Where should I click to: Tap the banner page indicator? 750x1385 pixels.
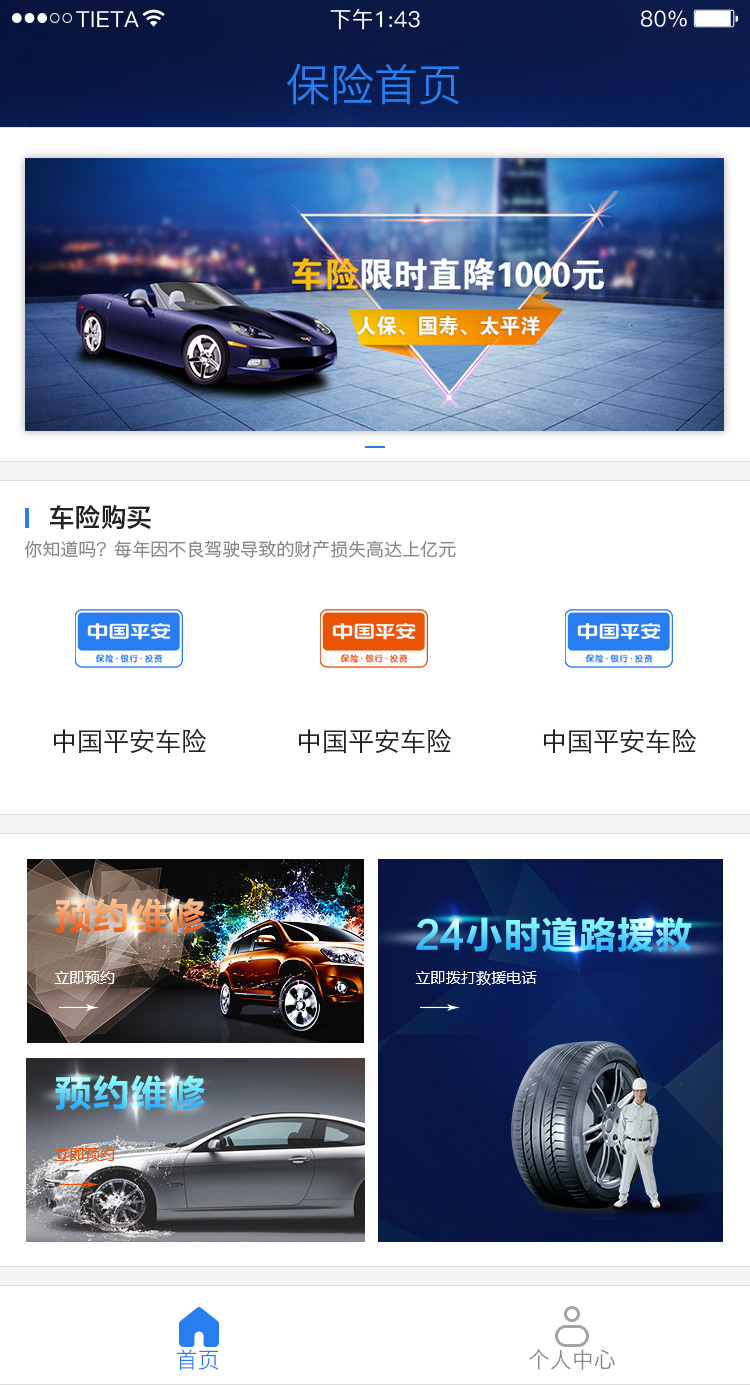(375, 447)
